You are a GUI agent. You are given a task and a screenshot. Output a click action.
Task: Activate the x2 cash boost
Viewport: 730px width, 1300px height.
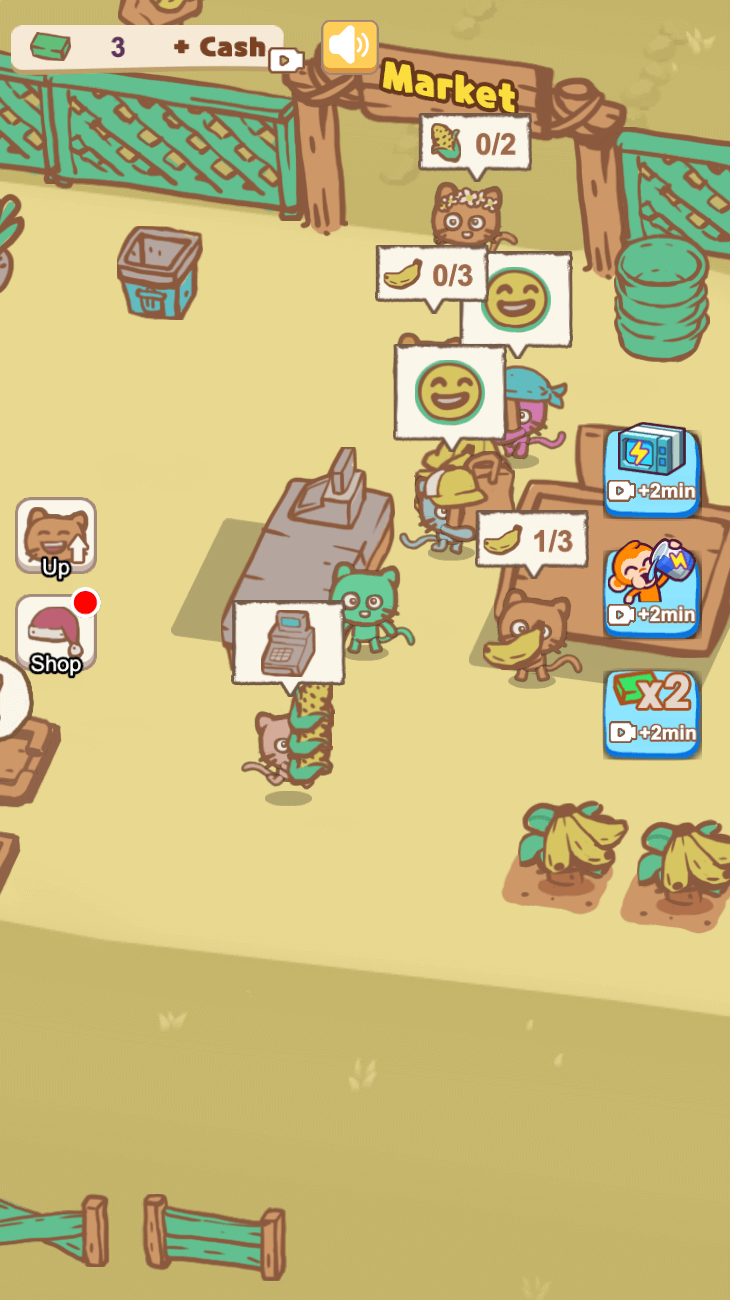point(651,712)
